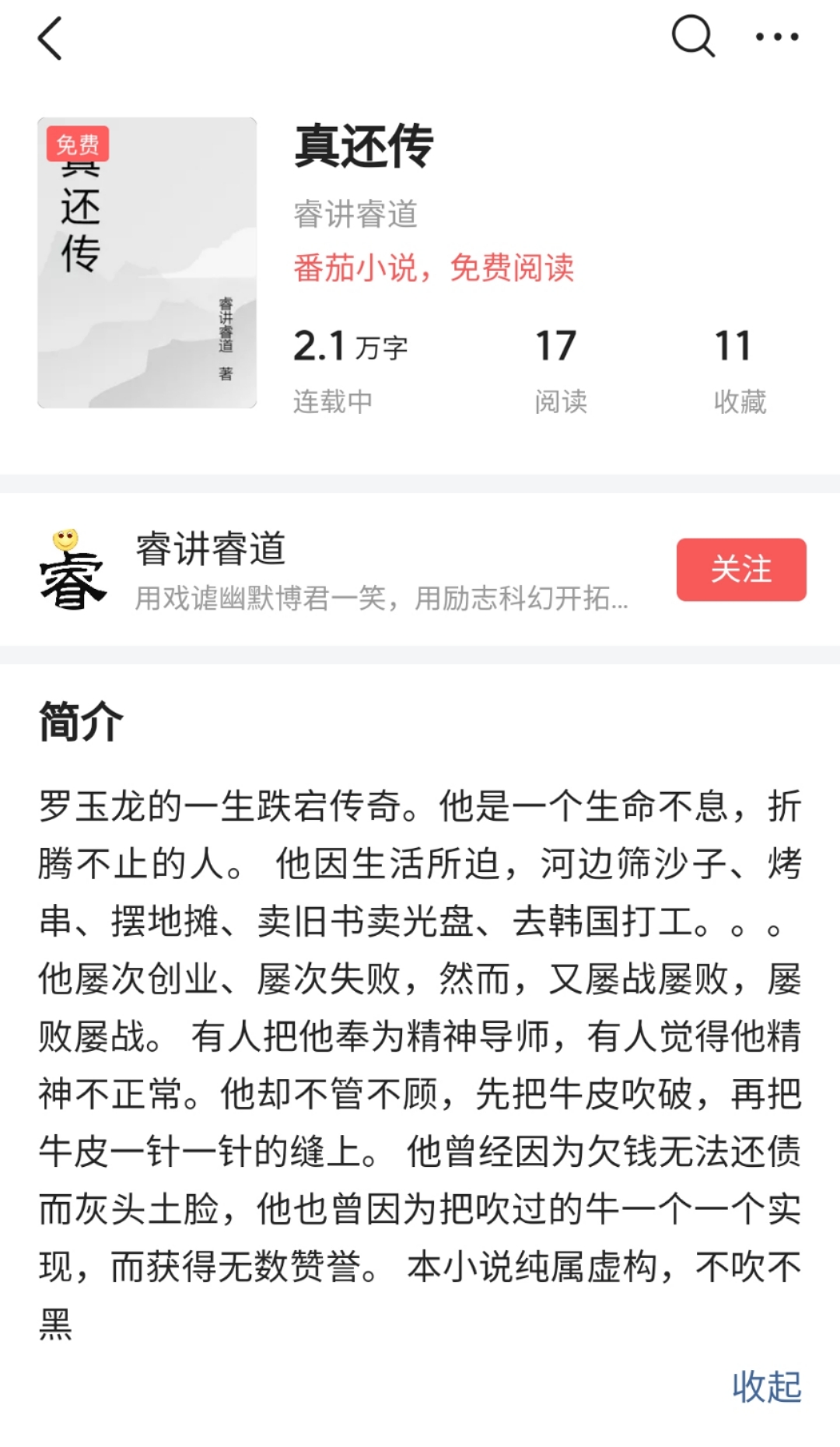
Task: Collapse the synopsis with 收起
Action: coord(766,1386)
